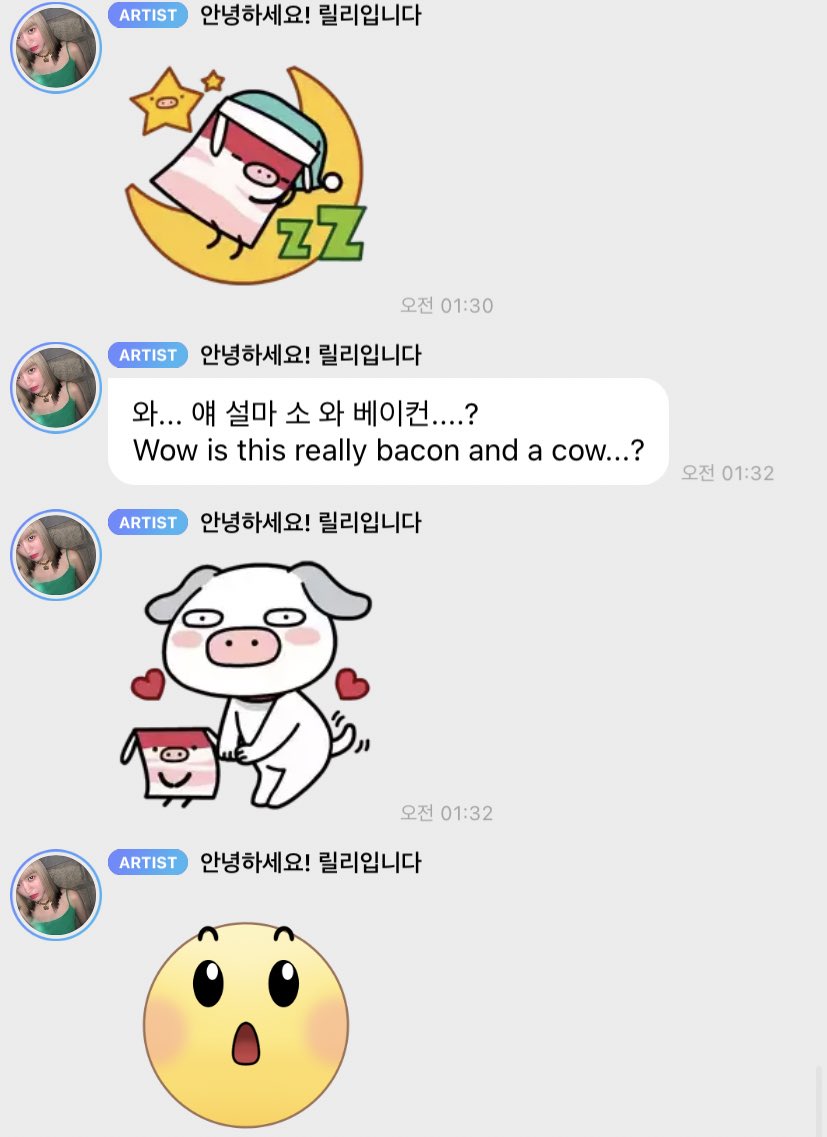
Task: Open the profile photo next to the cow sticker
Action: tap(56, 555)
